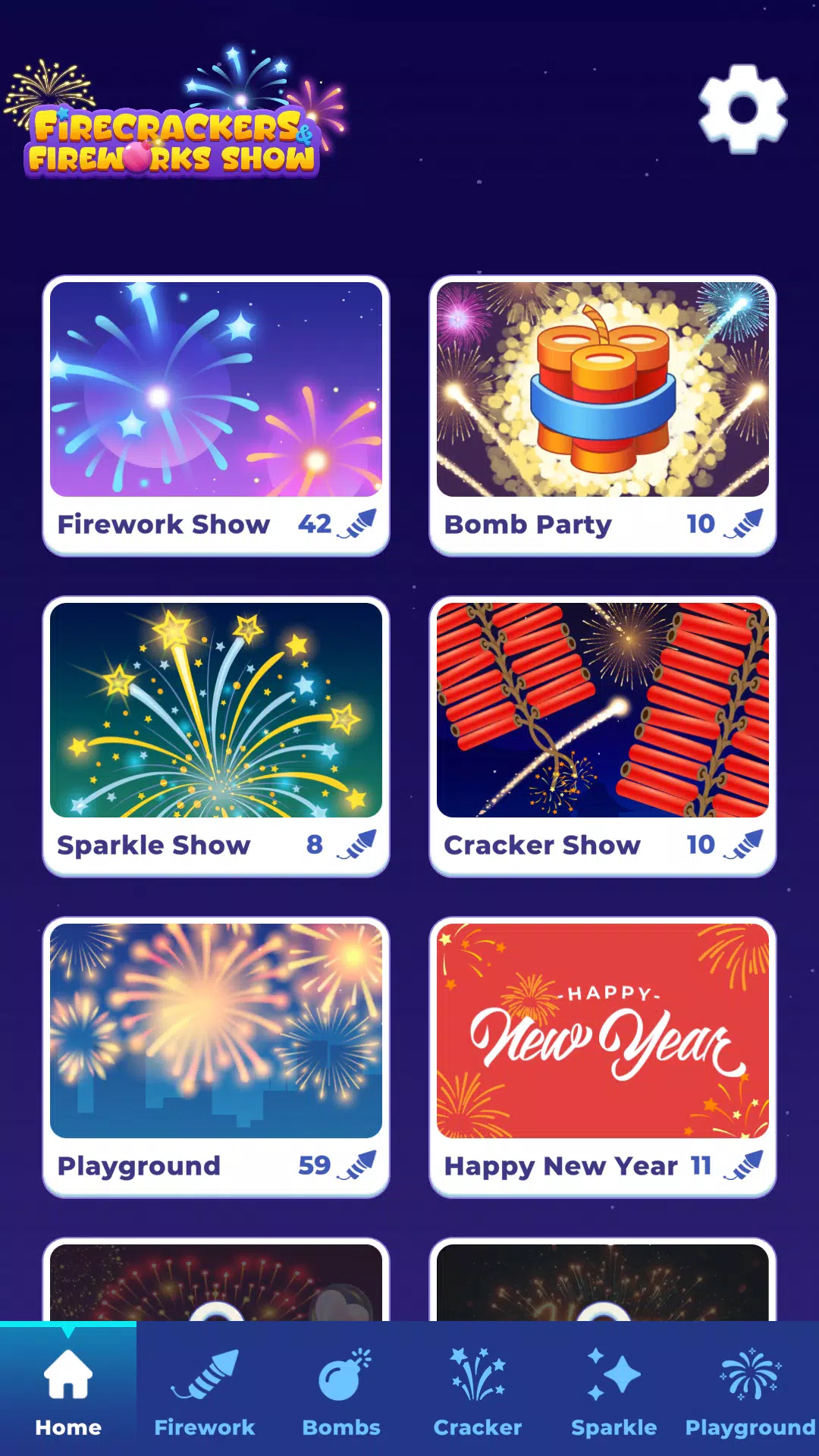
Task: Tap the Happy New Year label text
Action: tap(560, 1168)
